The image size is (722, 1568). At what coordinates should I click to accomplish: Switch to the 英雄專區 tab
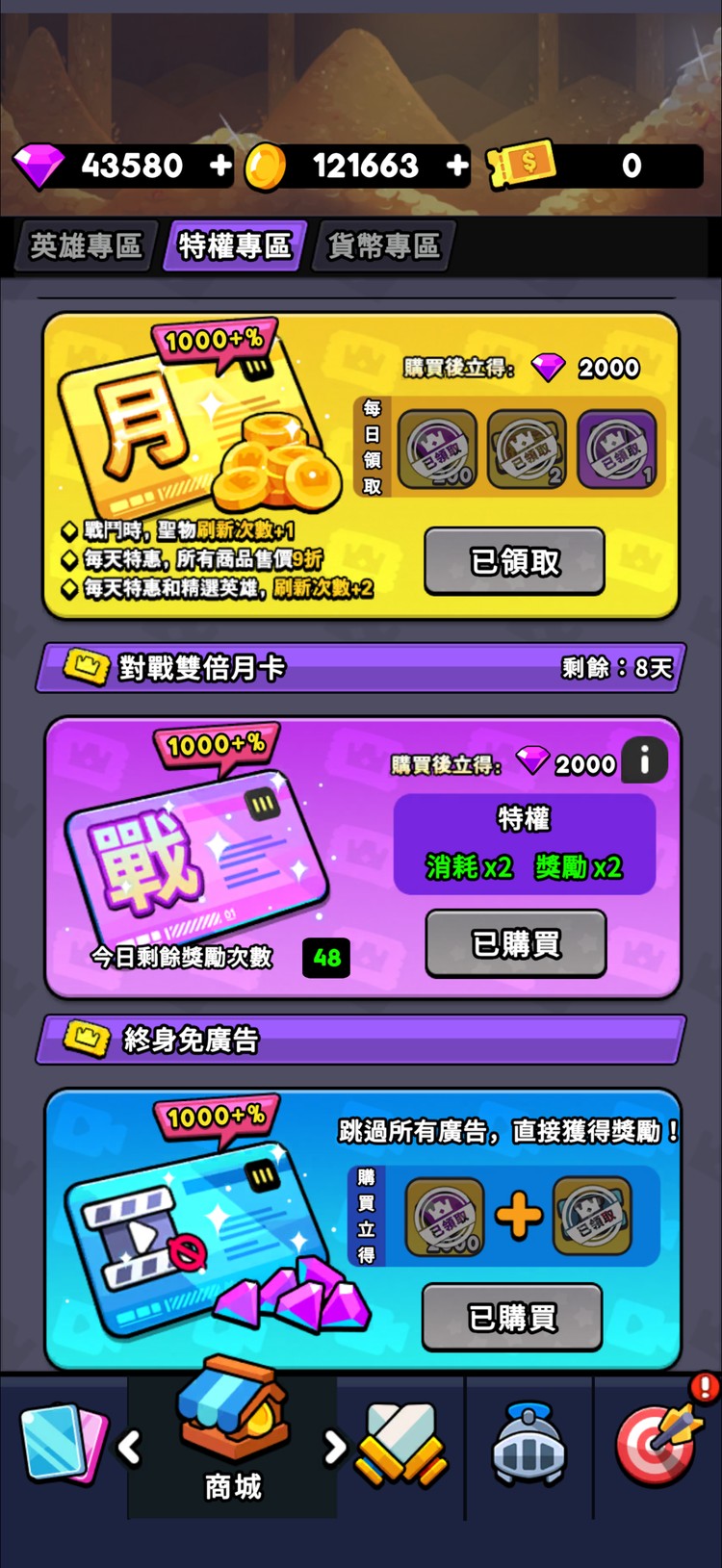click(84, 245)
